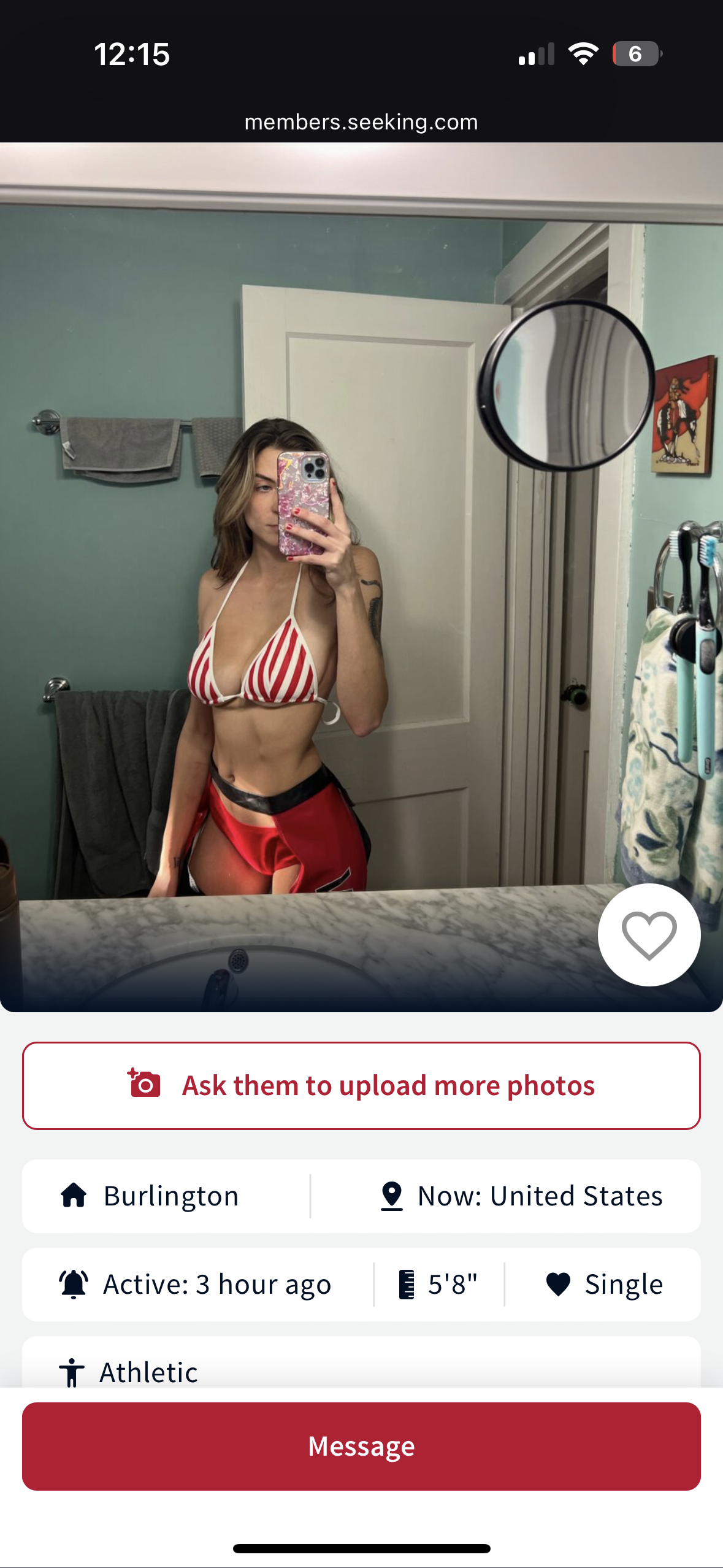Tap the red Message button
This screenshot has width=723, height=1568.
click(361, 1446)
